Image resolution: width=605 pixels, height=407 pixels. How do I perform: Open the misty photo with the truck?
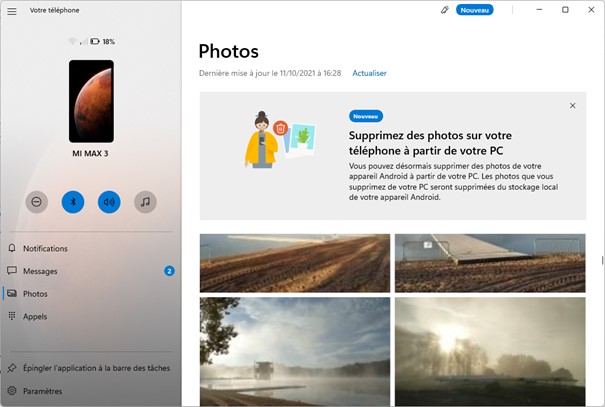(295, 351)
